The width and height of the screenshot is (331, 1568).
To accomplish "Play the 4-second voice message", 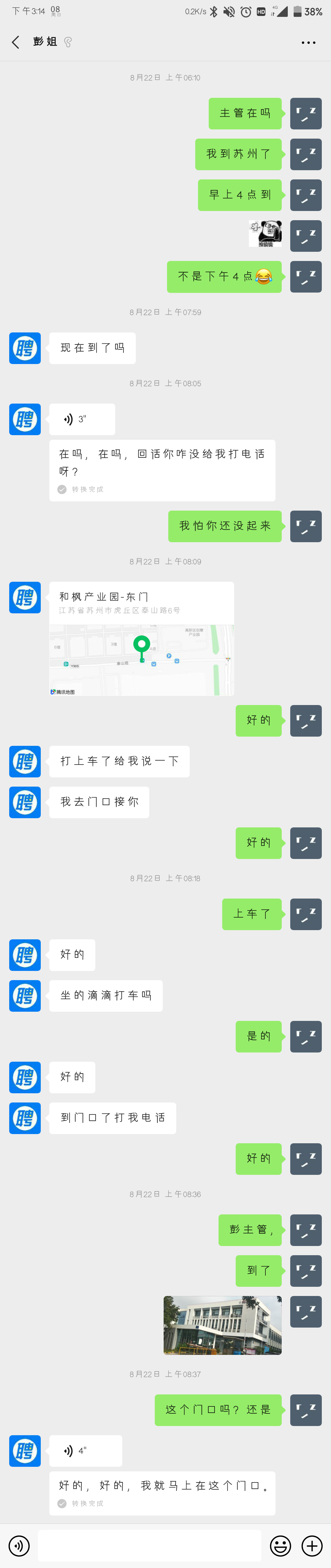I will [85, 1451].
